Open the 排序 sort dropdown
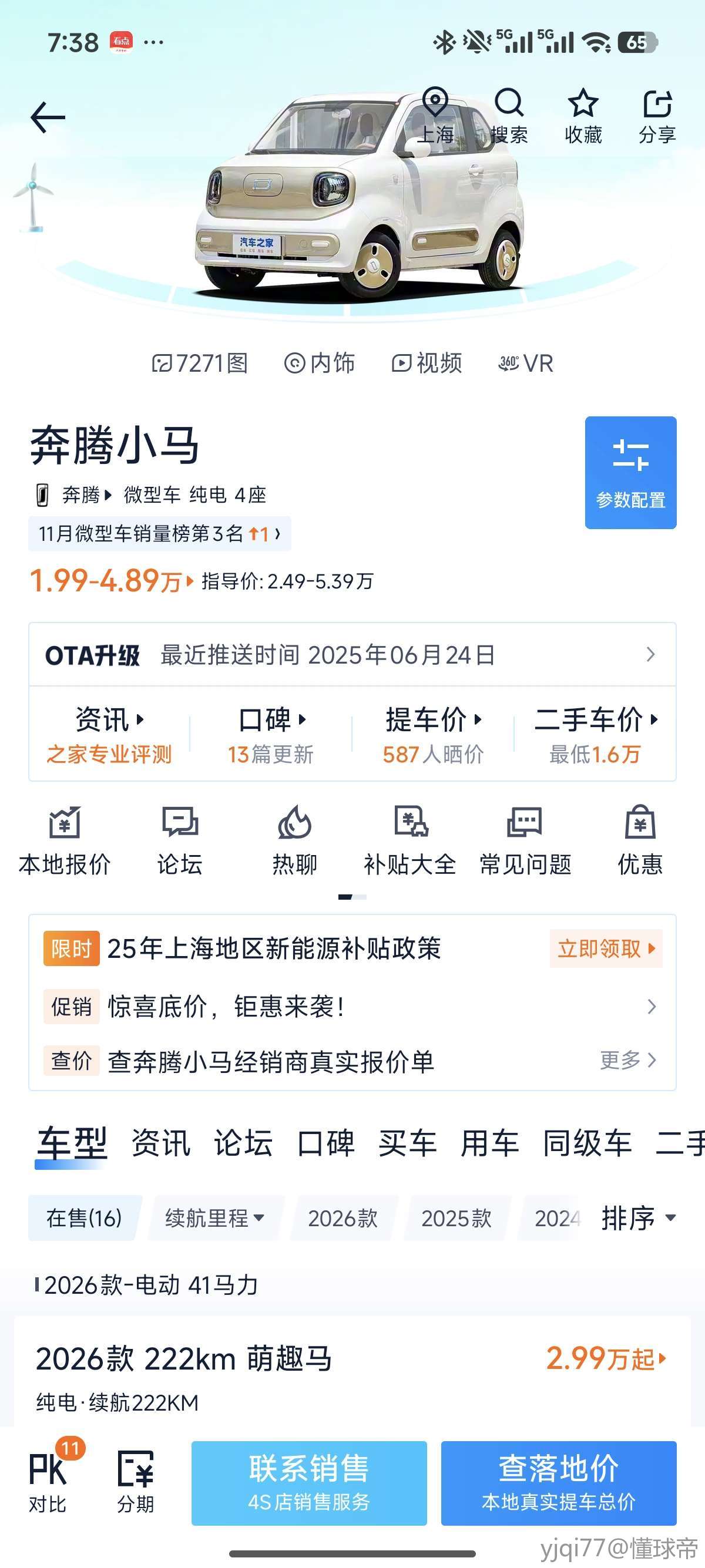The height and width of the screenshot is (1568, 705). 638,1218
